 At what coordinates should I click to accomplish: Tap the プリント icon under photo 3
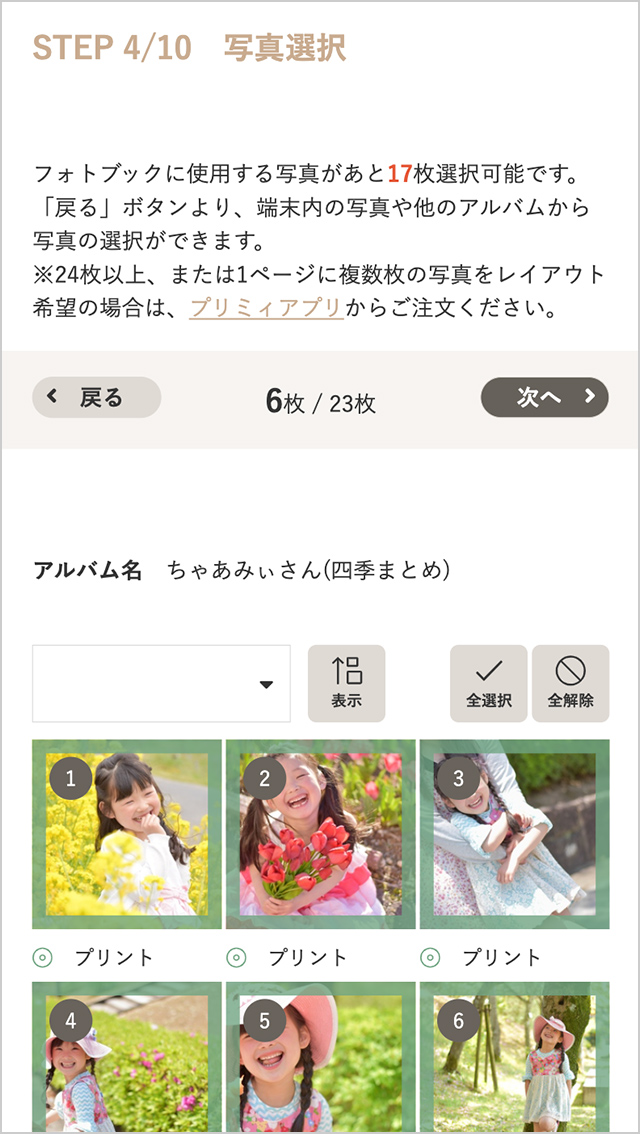coord(431,958)
